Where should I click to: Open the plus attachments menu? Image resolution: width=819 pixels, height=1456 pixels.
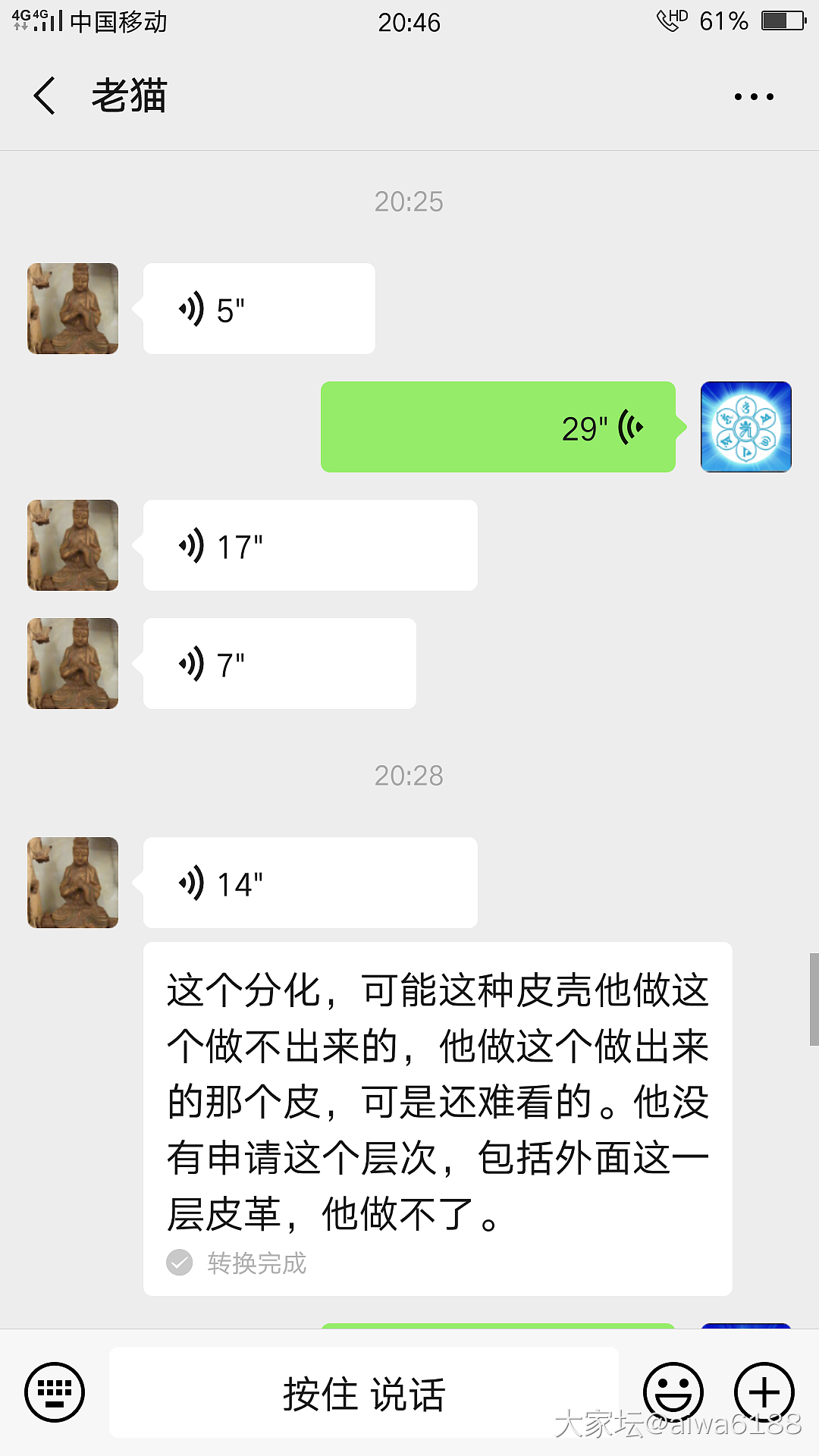coord(764,1392)
